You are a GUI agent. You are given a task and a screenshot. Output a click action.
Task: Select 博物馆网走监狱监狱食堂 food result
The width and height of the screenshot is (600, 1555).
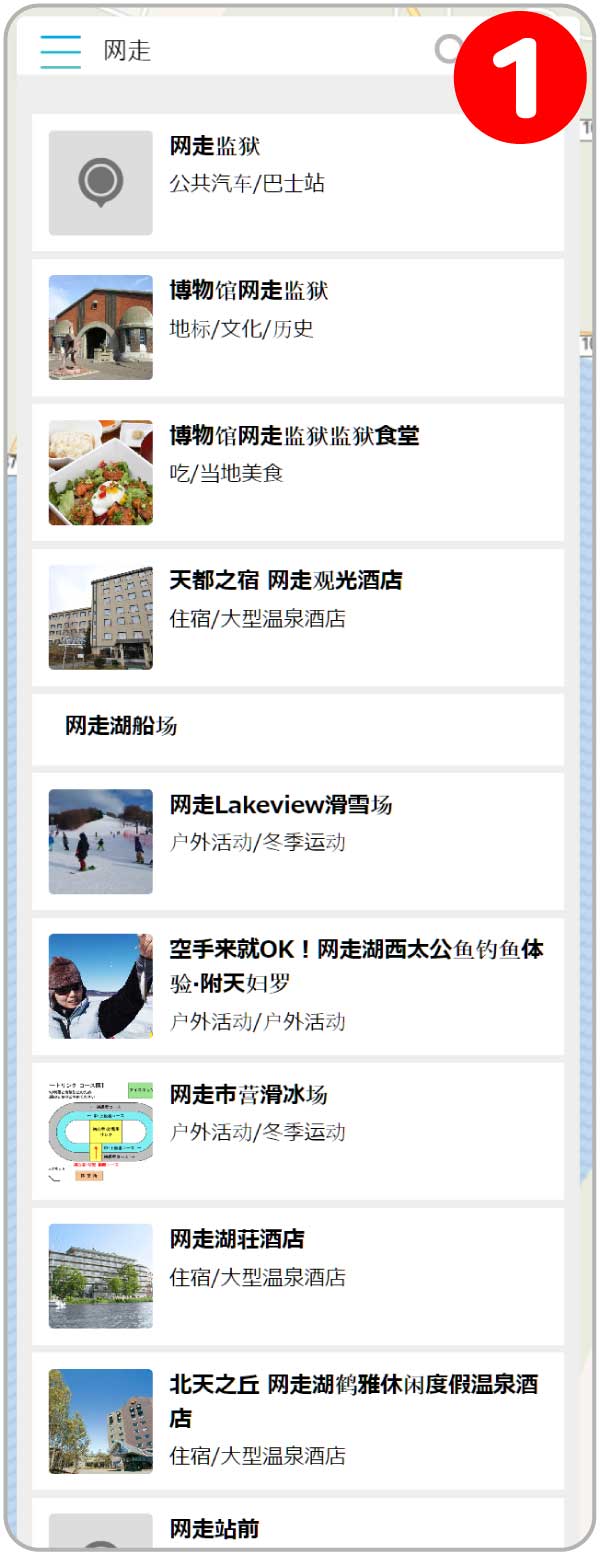[298, 472]
